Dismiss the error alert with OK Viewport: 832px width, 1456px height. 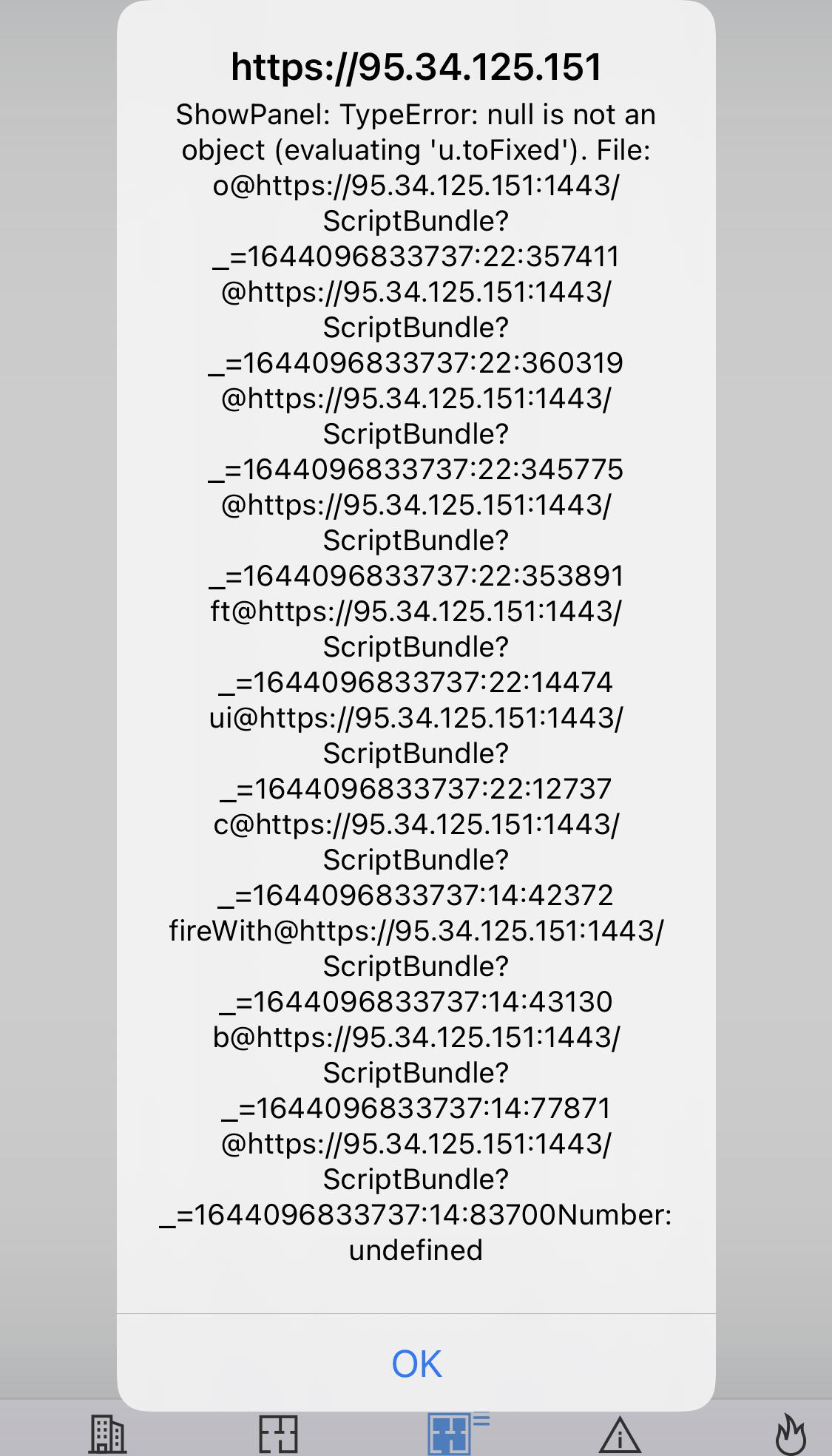[416, 1363]
